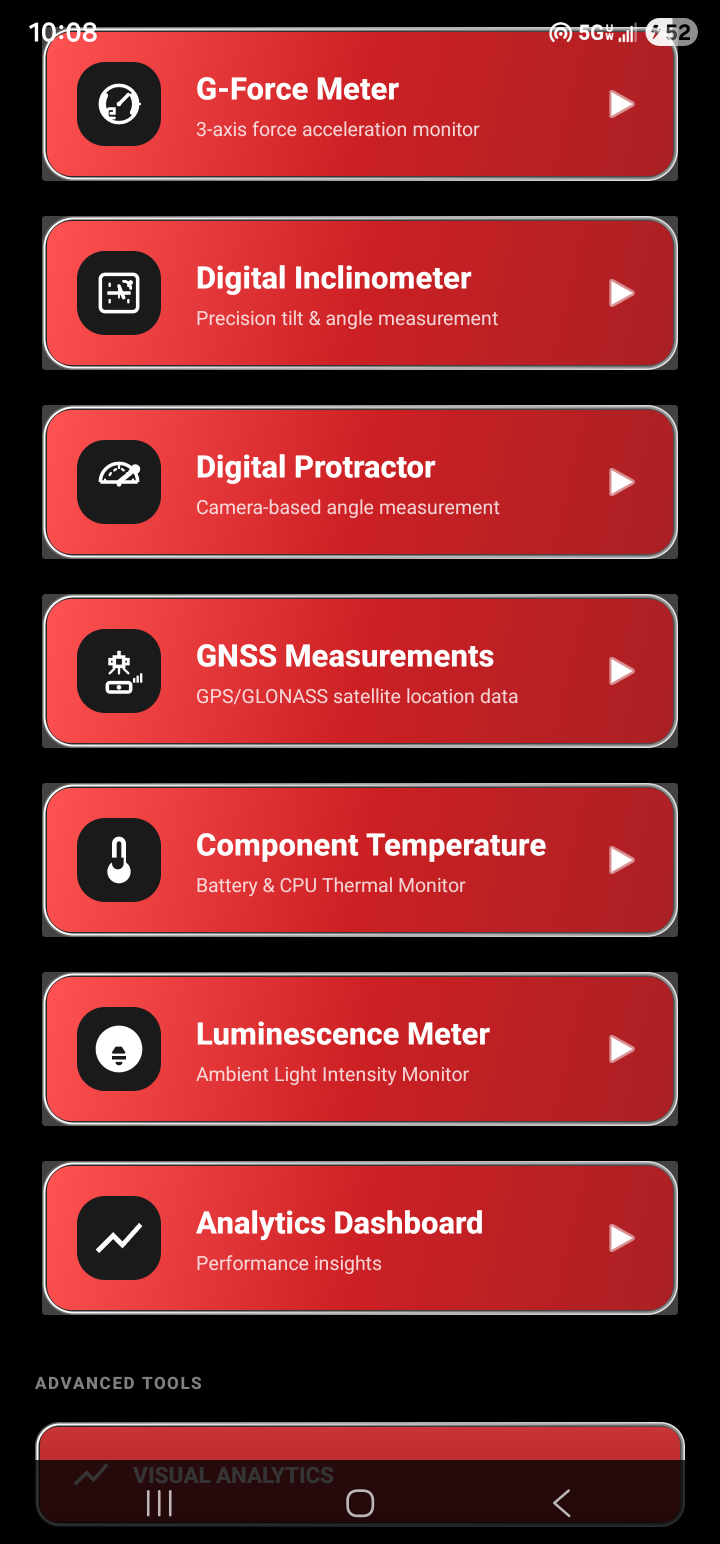
Task: Tap the Component Temperature thermometer icon
Action: click(119, 860)
